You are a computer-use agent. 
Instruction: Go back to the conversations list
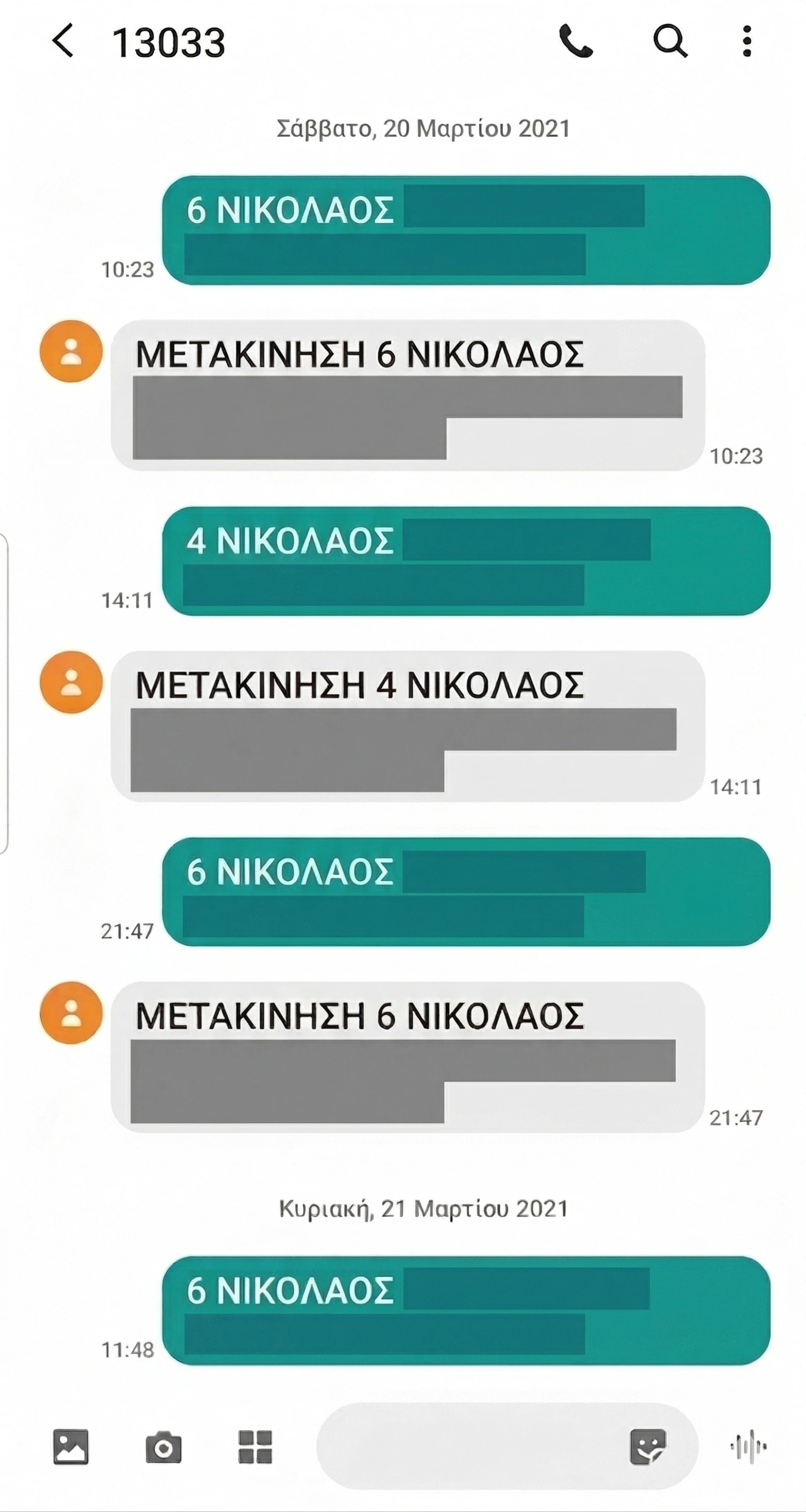(x=63, y=41)
